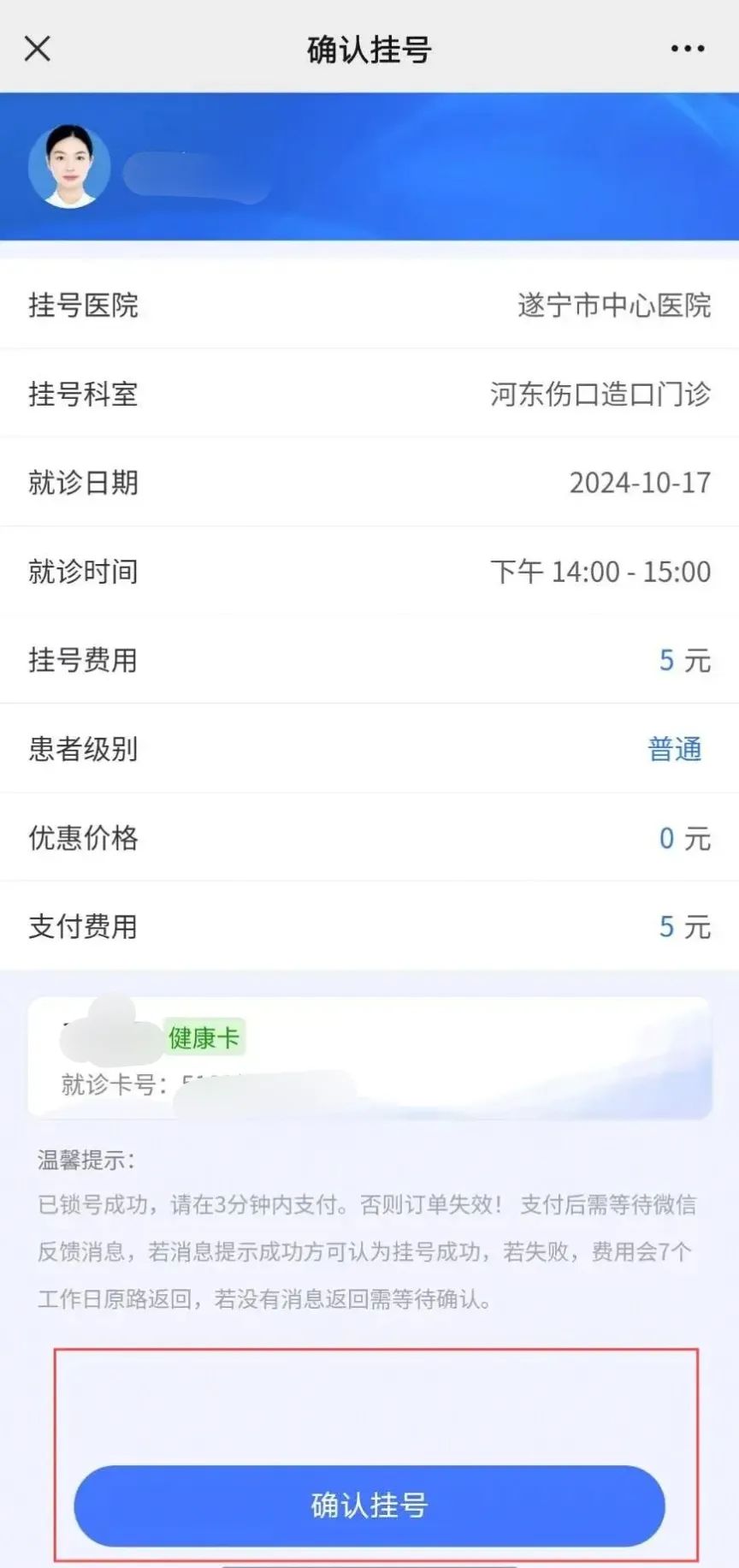Open the 健康卡 patient card
This screenshot has height=1568, width=739.
point(369,1058)
